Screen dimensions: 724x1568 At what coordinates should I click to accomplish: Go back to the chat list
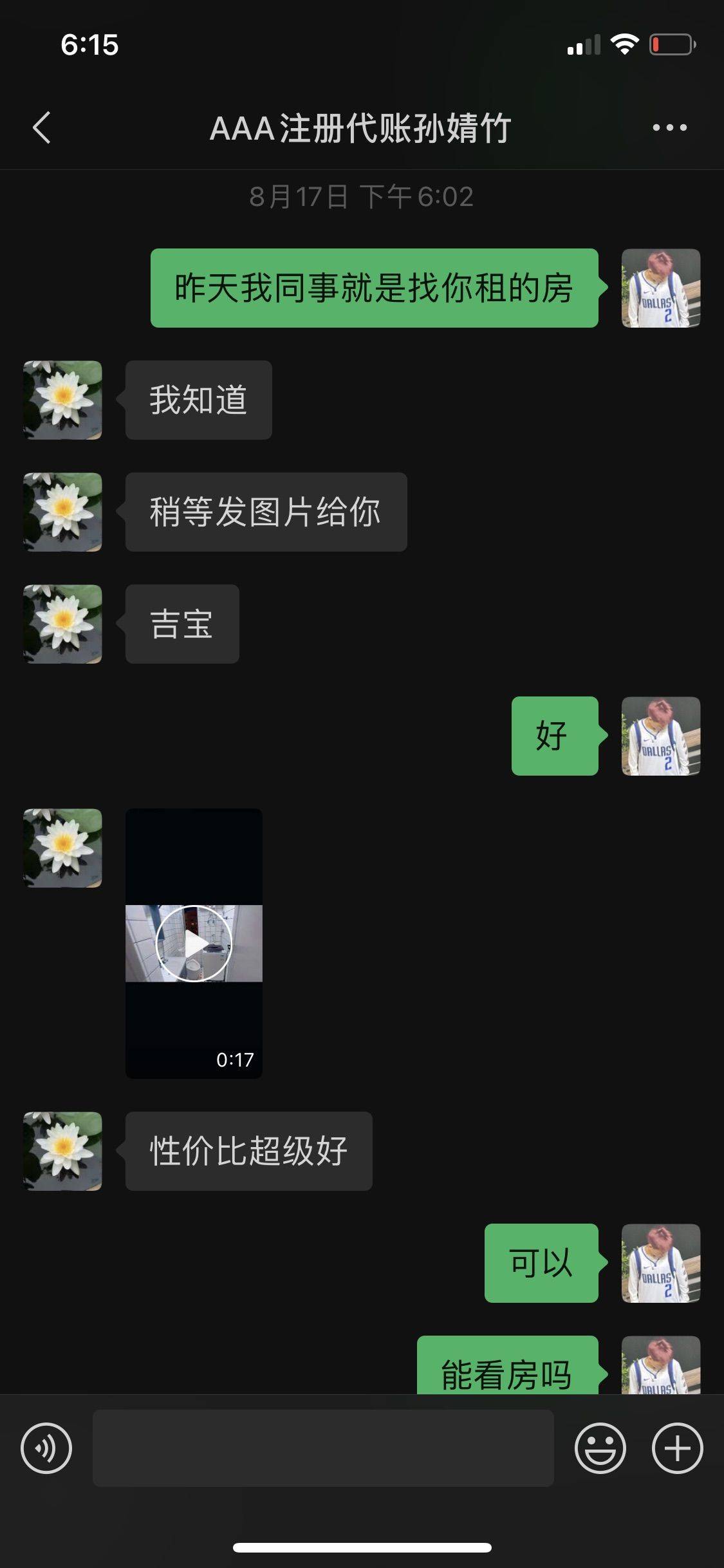42,127
